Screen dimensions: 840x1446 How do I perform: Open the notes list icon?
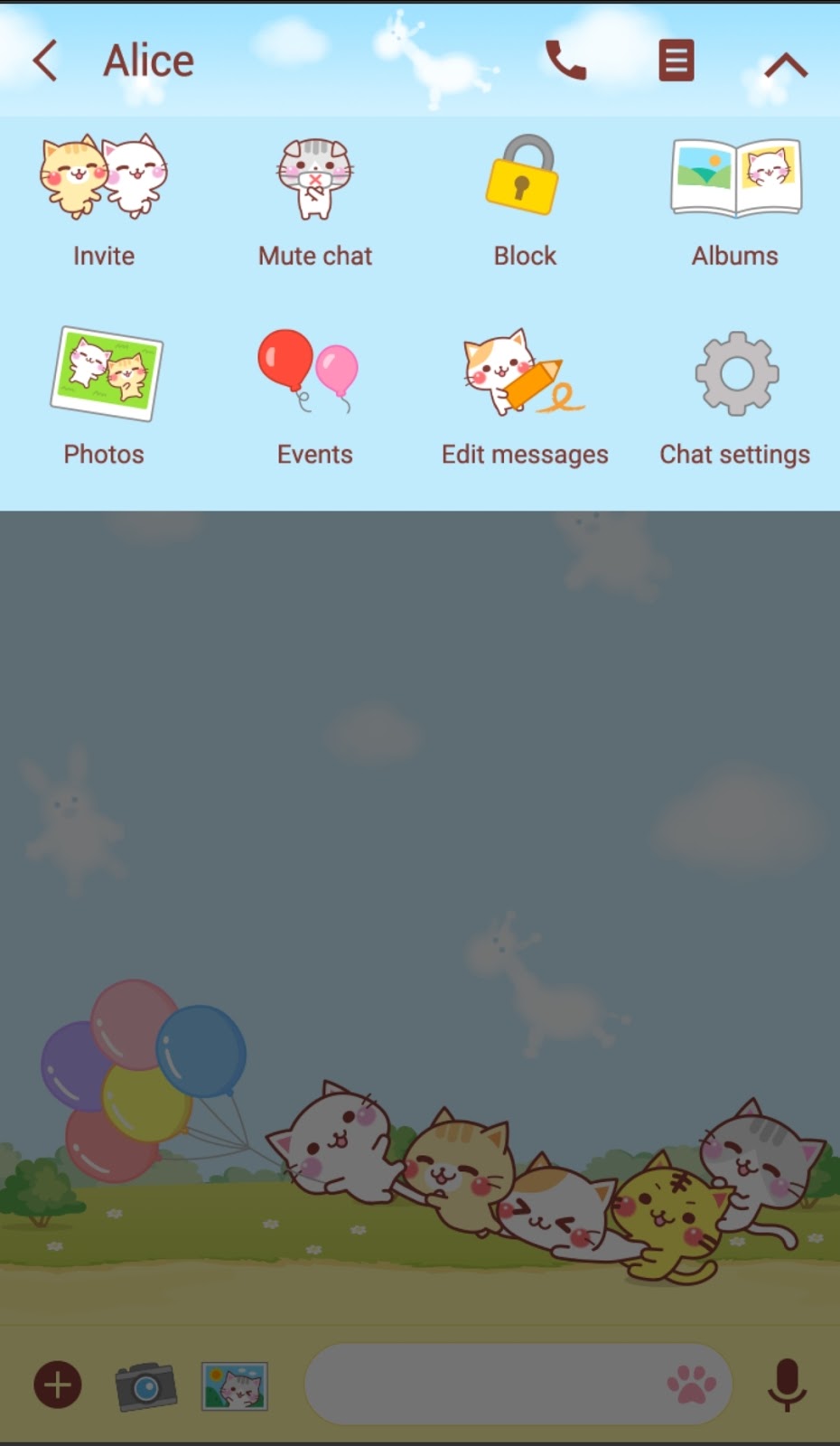click(677, 61)
